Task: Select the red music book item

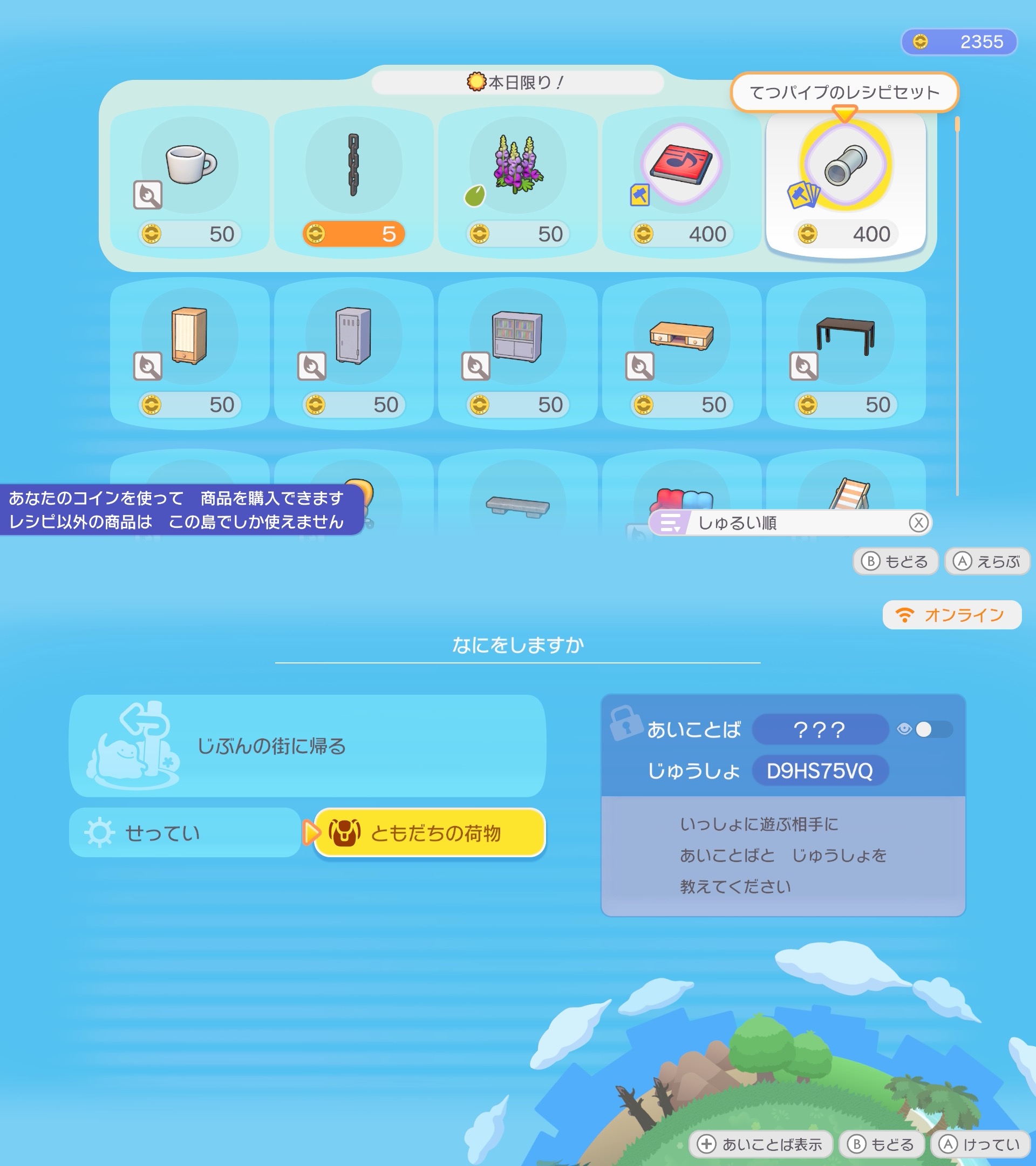Action: click(681, 181)
